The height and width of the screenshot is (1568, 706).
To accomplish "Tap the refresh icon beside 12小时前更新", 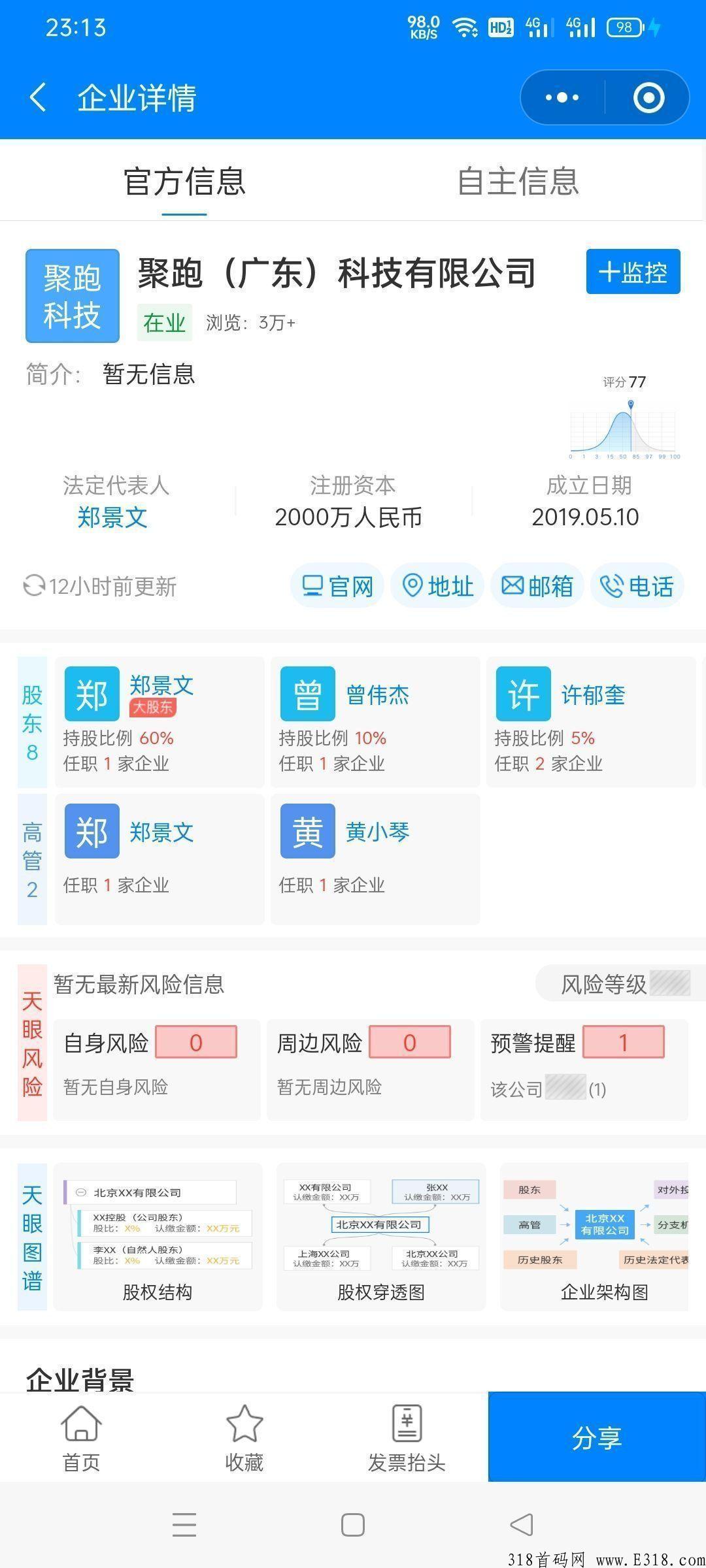I will click(32, 586).
